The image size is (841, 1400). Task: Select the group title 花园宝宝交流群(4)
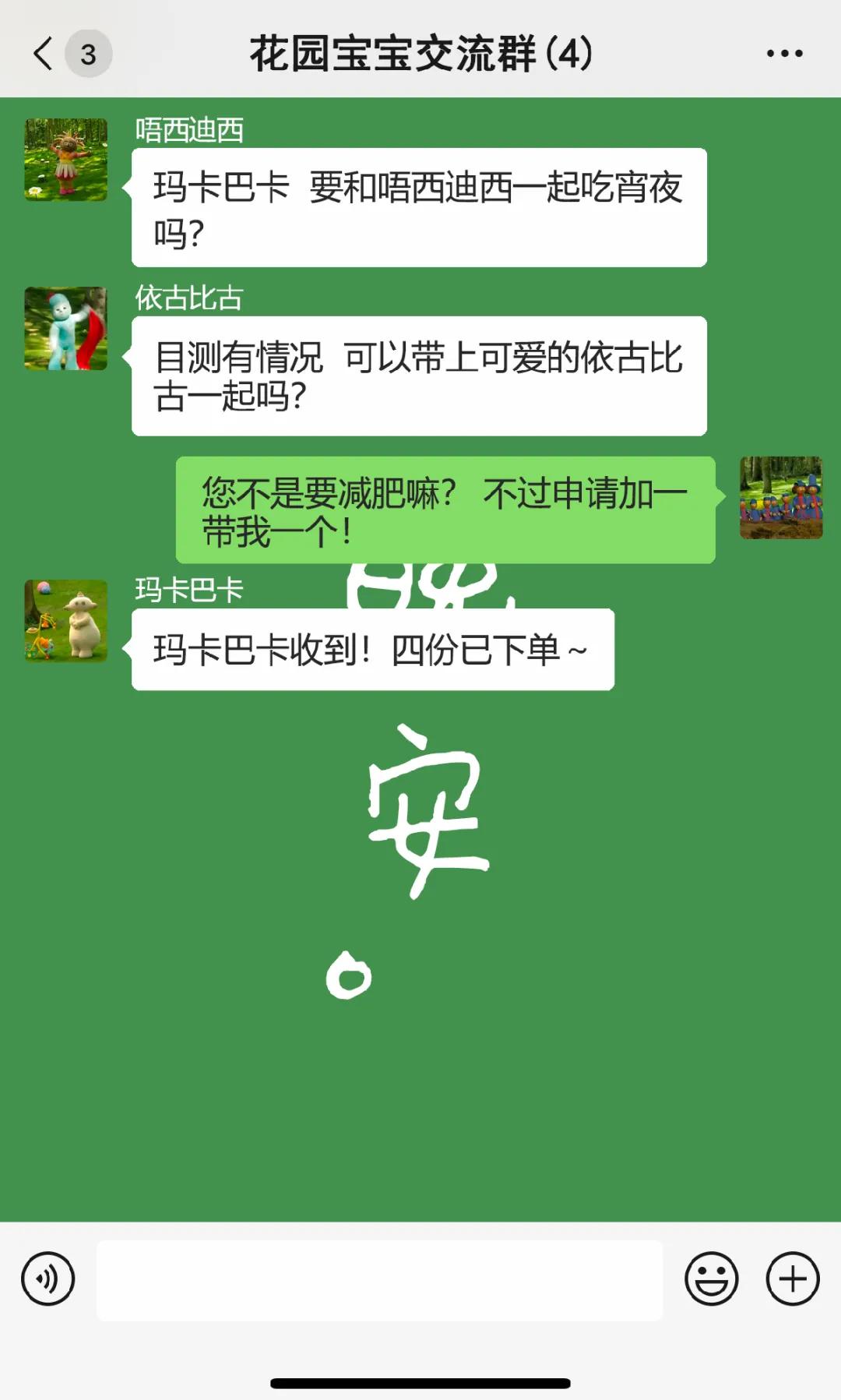click(x=420, y=53)
